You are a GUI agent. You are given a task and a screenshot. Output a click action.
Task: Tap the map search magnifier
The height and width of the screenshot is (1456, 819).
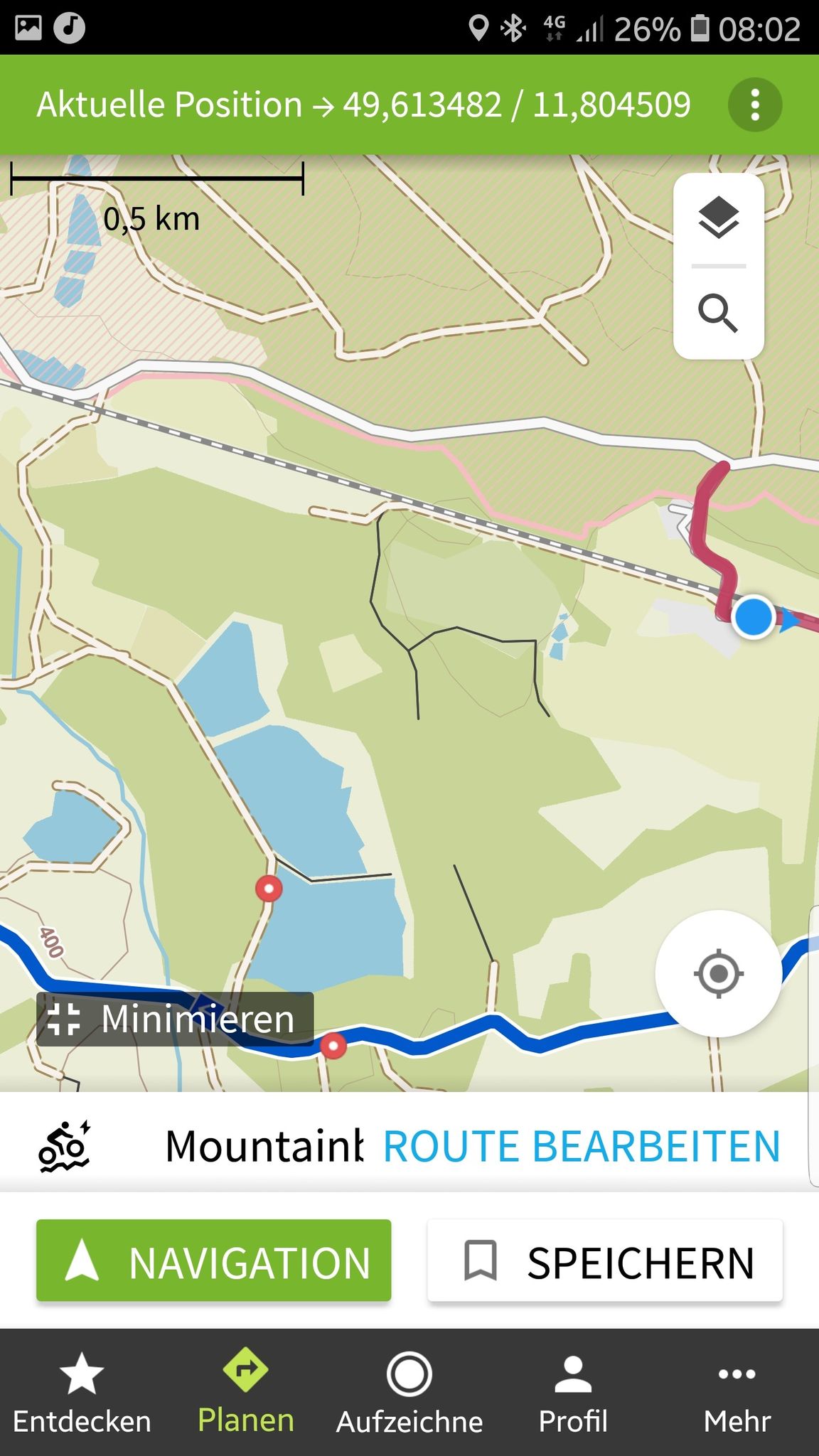point(719,313)
